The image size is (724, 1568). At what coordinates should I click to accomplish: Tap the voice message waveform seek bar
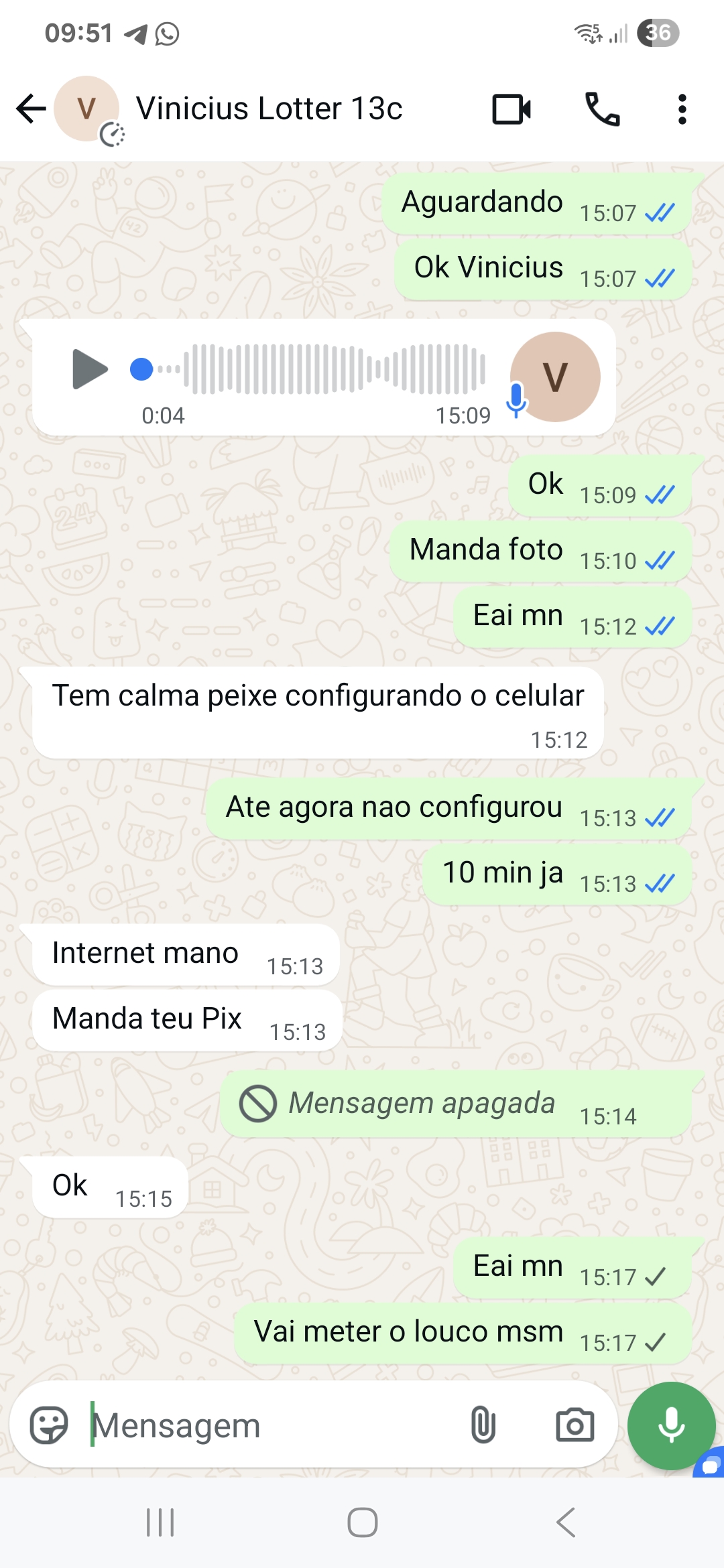tap(322, 369)
